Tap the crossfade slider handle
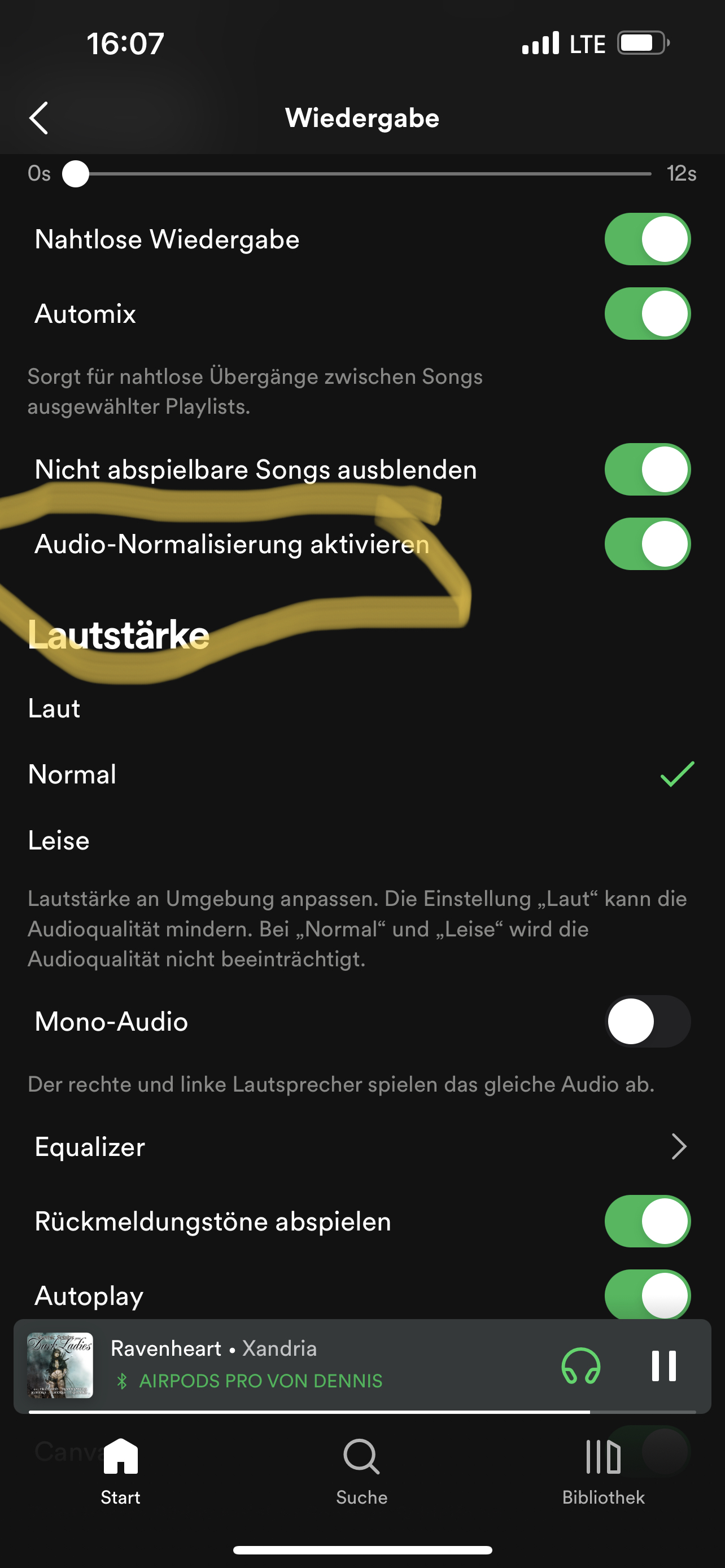 76,174
